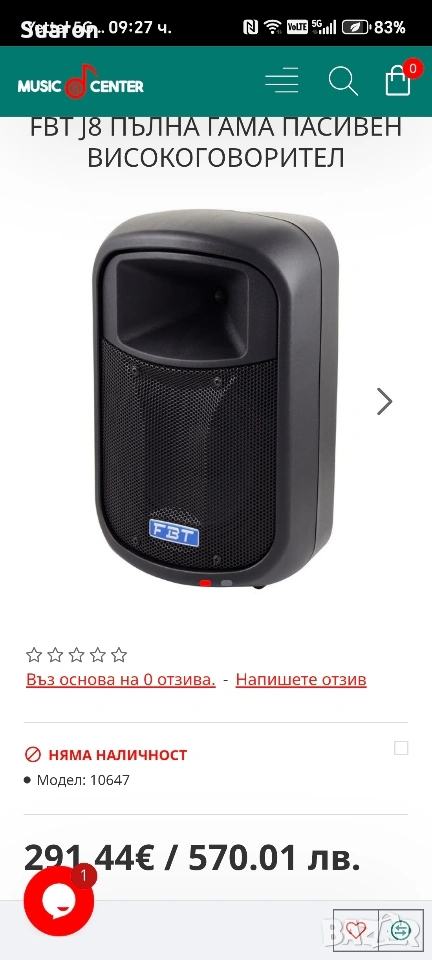The width and height of the screenshot is (432, 960).
Task: Open the search magnifier
Action: pos(343,81)
